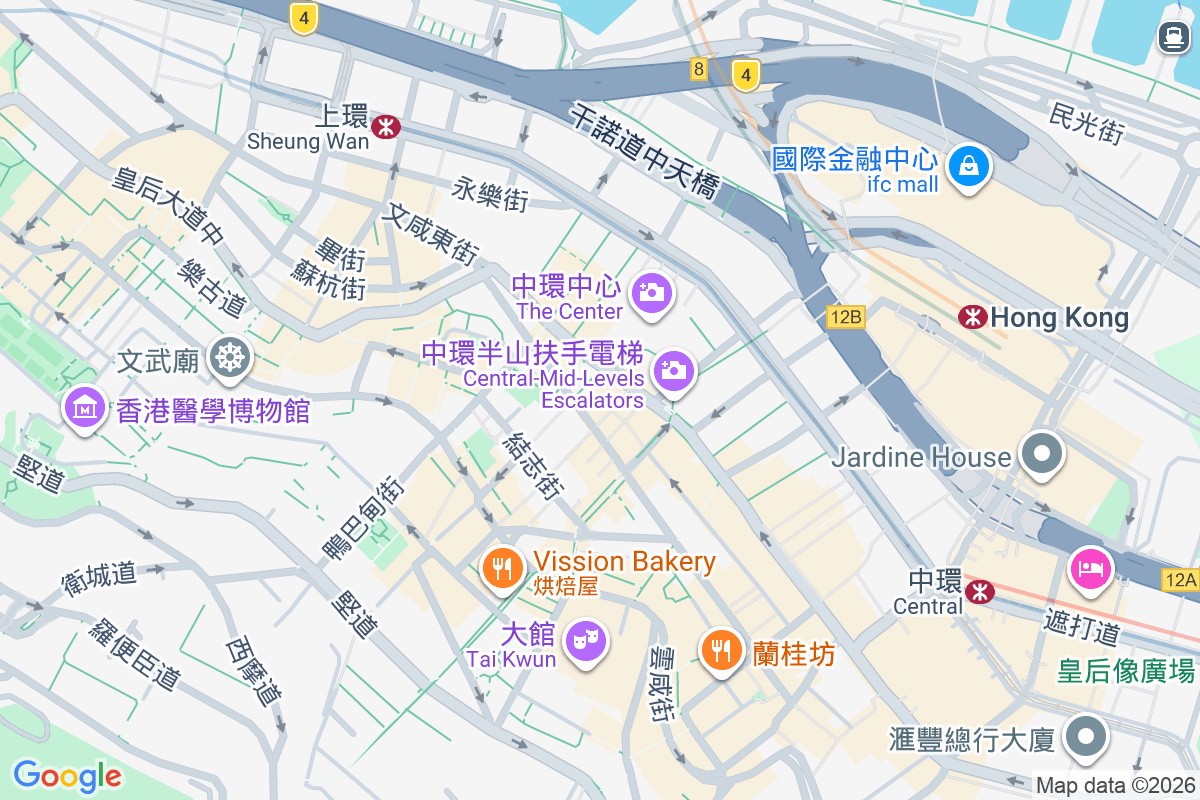Tap the Central-Mid-Levels Escalators marker
Viewport: 1200px width, 800px height.
coord(673,372)
